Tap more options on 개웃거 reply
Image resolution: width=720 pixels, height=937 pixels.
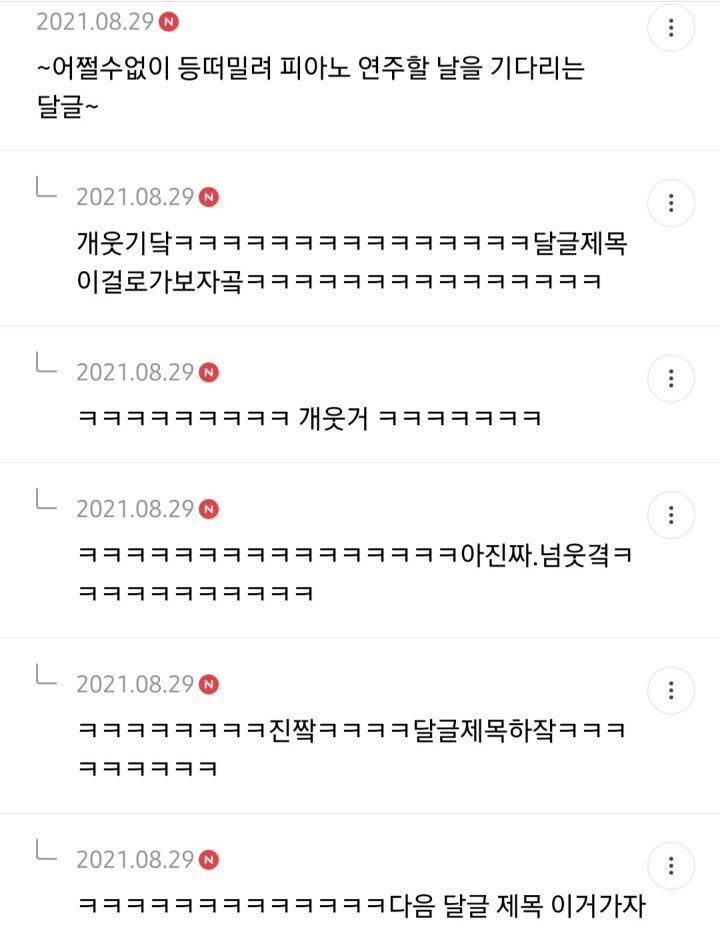pyautogui.click(x=671, y=378)
